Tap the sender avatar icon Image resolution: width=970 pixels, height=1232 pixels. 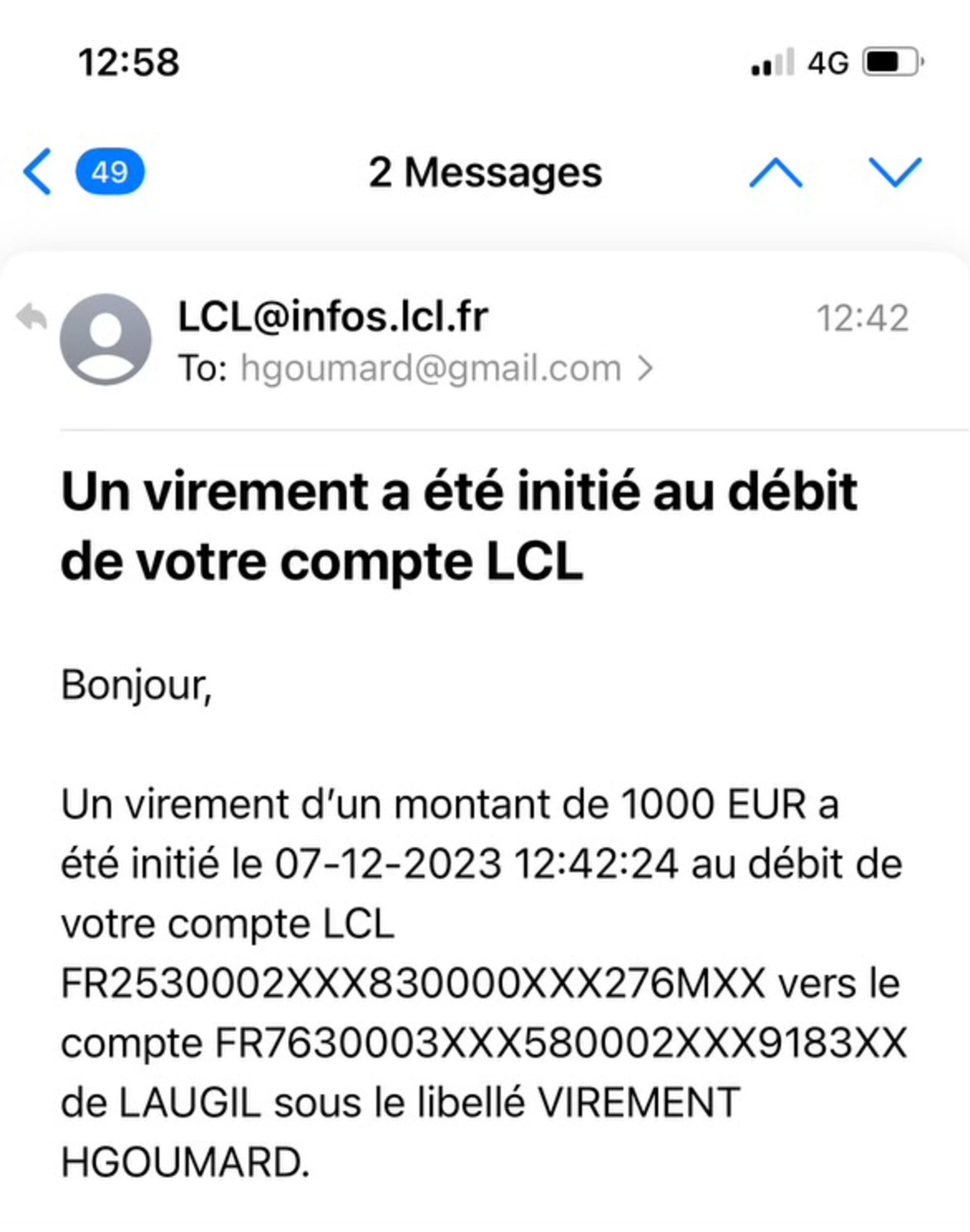pyautogui.click(x=106, y=340)
